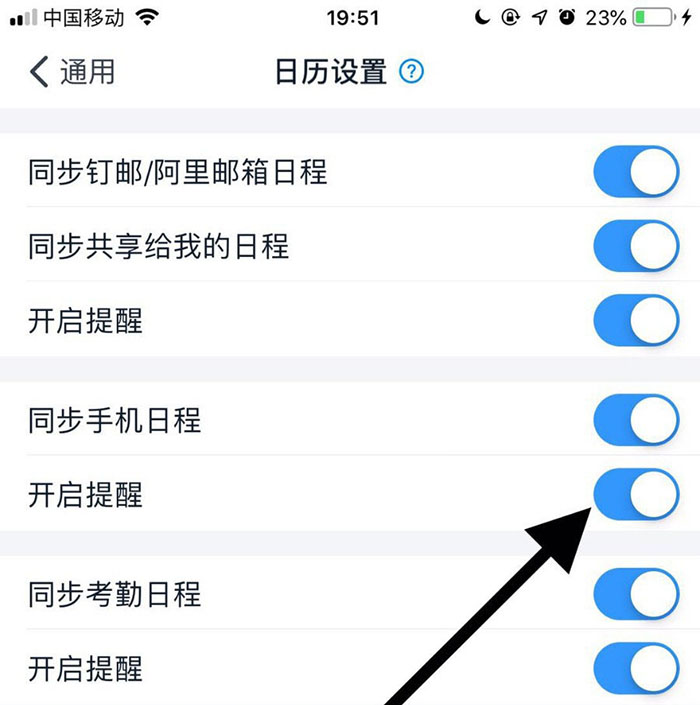Toggle 开启提醒 below 同步共享给我的日程

[636, 321]
